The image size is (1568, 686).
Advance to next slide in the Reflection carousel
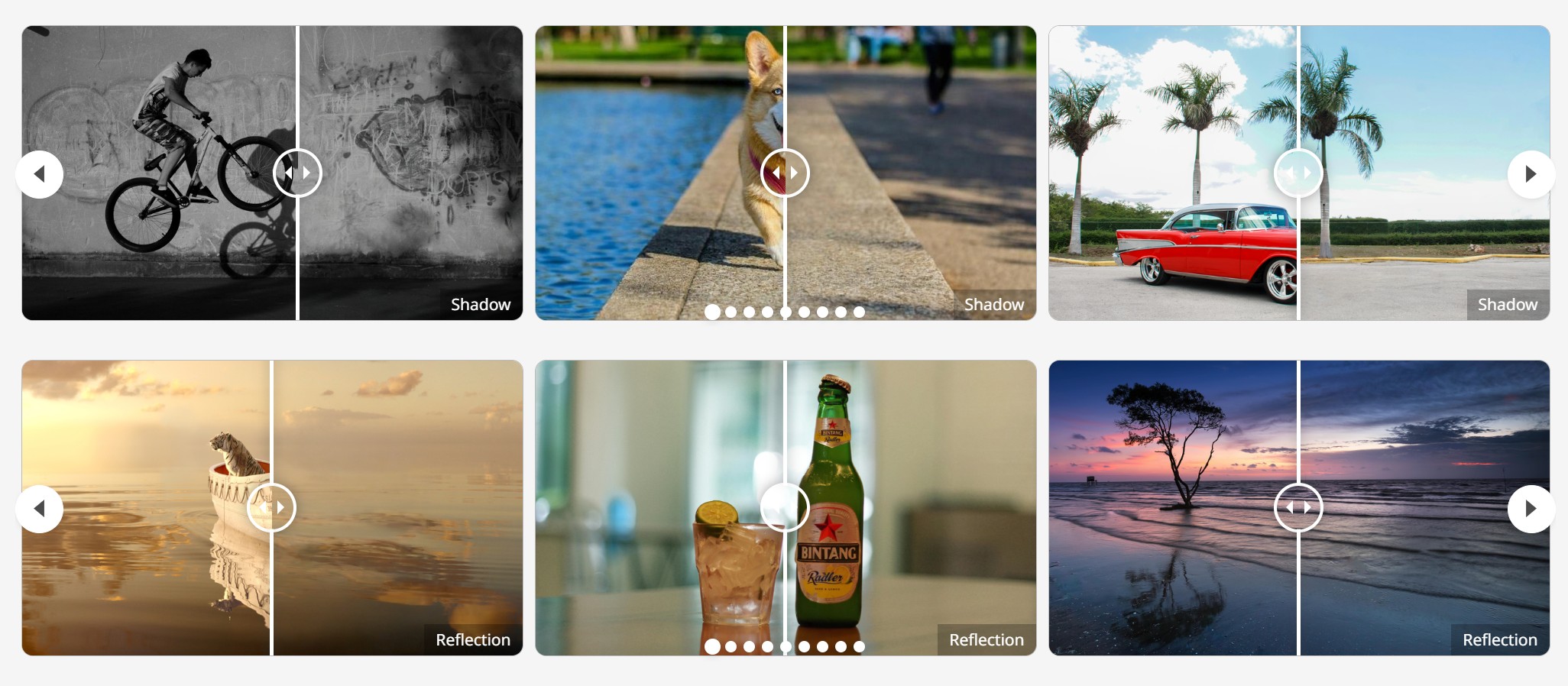(x=1531, y=509)
